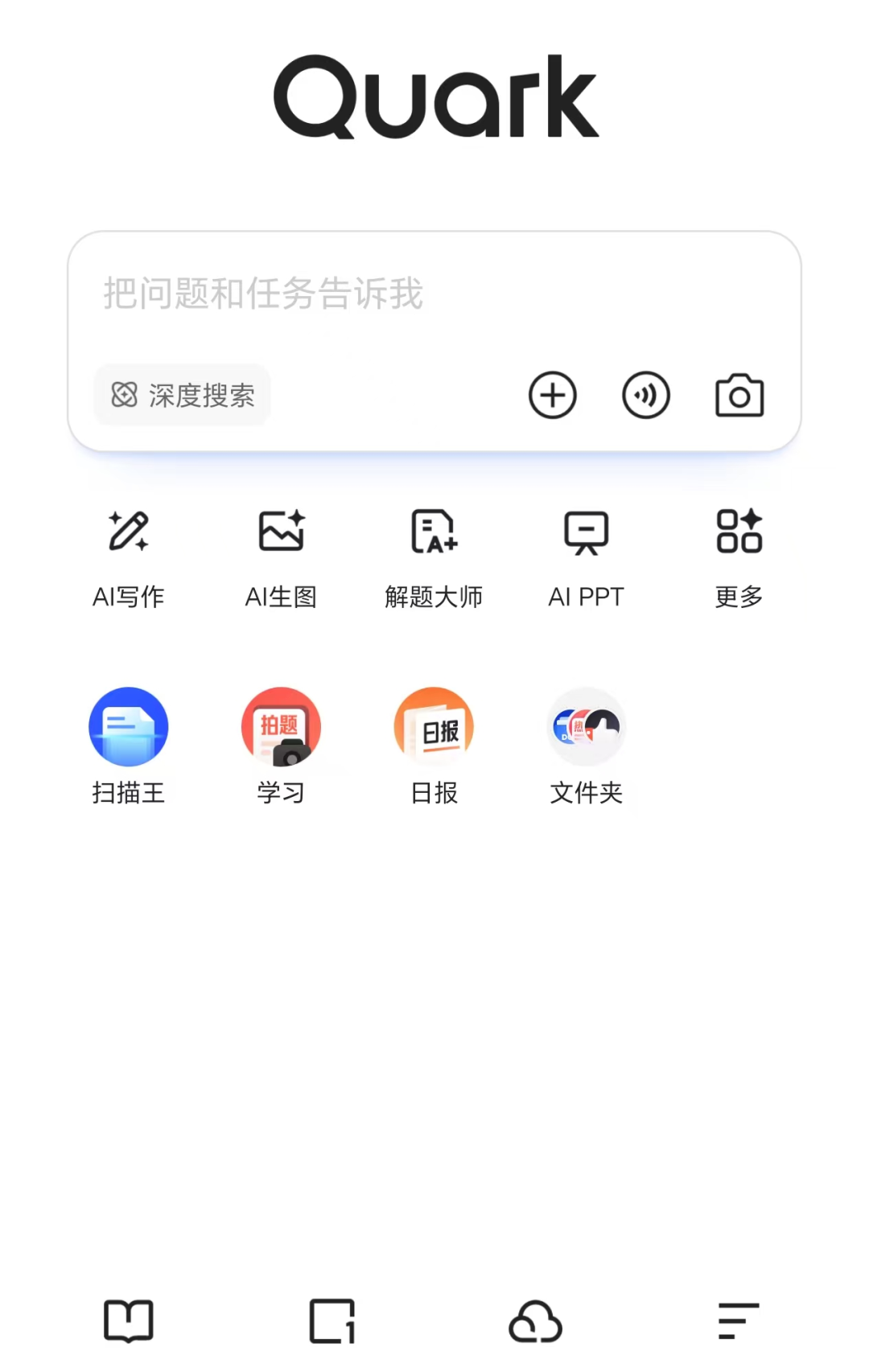View open tabs with the window icon
The height and width of the screenshot is (1372, 869).
(x=332, y=1321)
